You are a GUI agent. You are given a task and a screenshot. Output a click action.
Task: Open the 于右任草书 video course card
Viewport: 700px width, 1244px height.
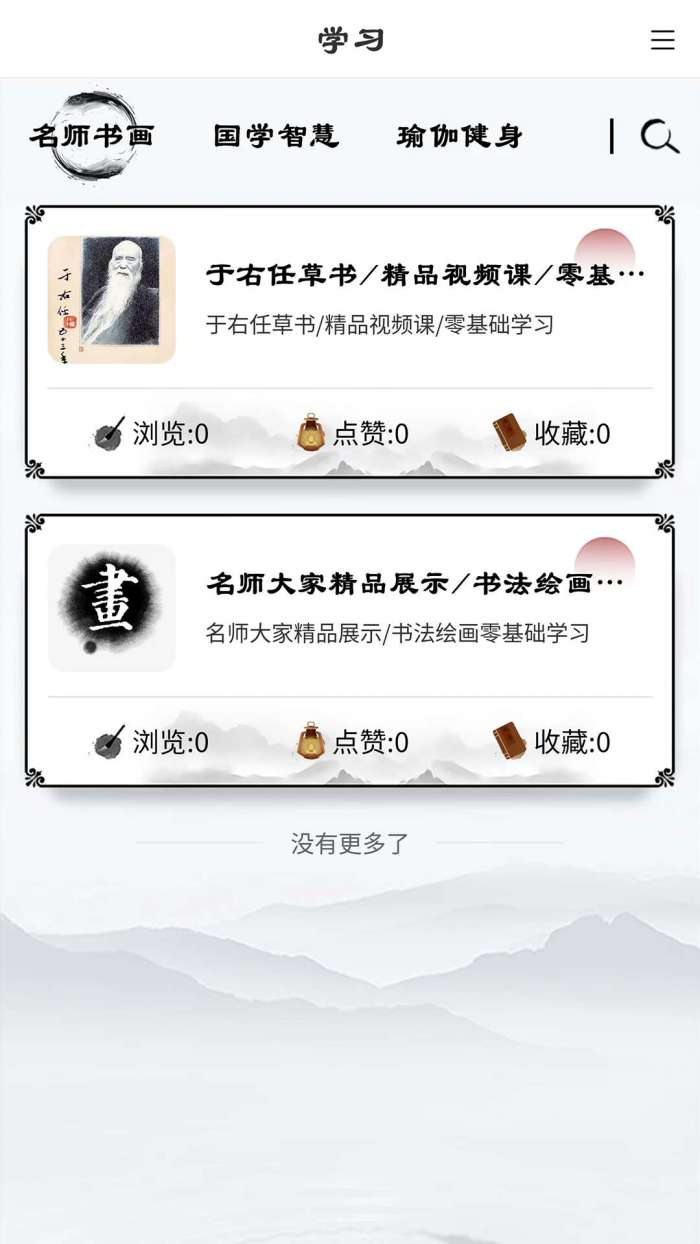click(350, 342)
